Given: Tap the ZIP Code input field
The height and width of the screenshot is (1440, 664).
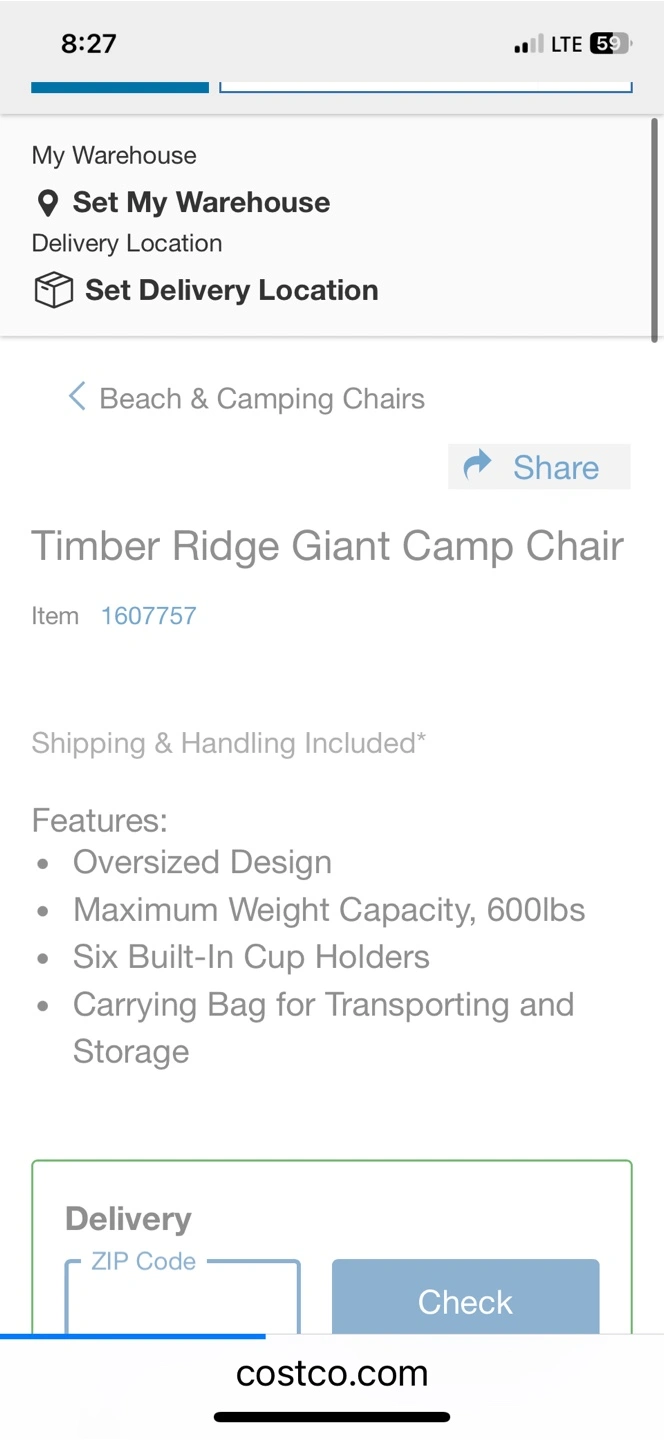Looking at the screenshot, I should click(x=183, y=1297).
